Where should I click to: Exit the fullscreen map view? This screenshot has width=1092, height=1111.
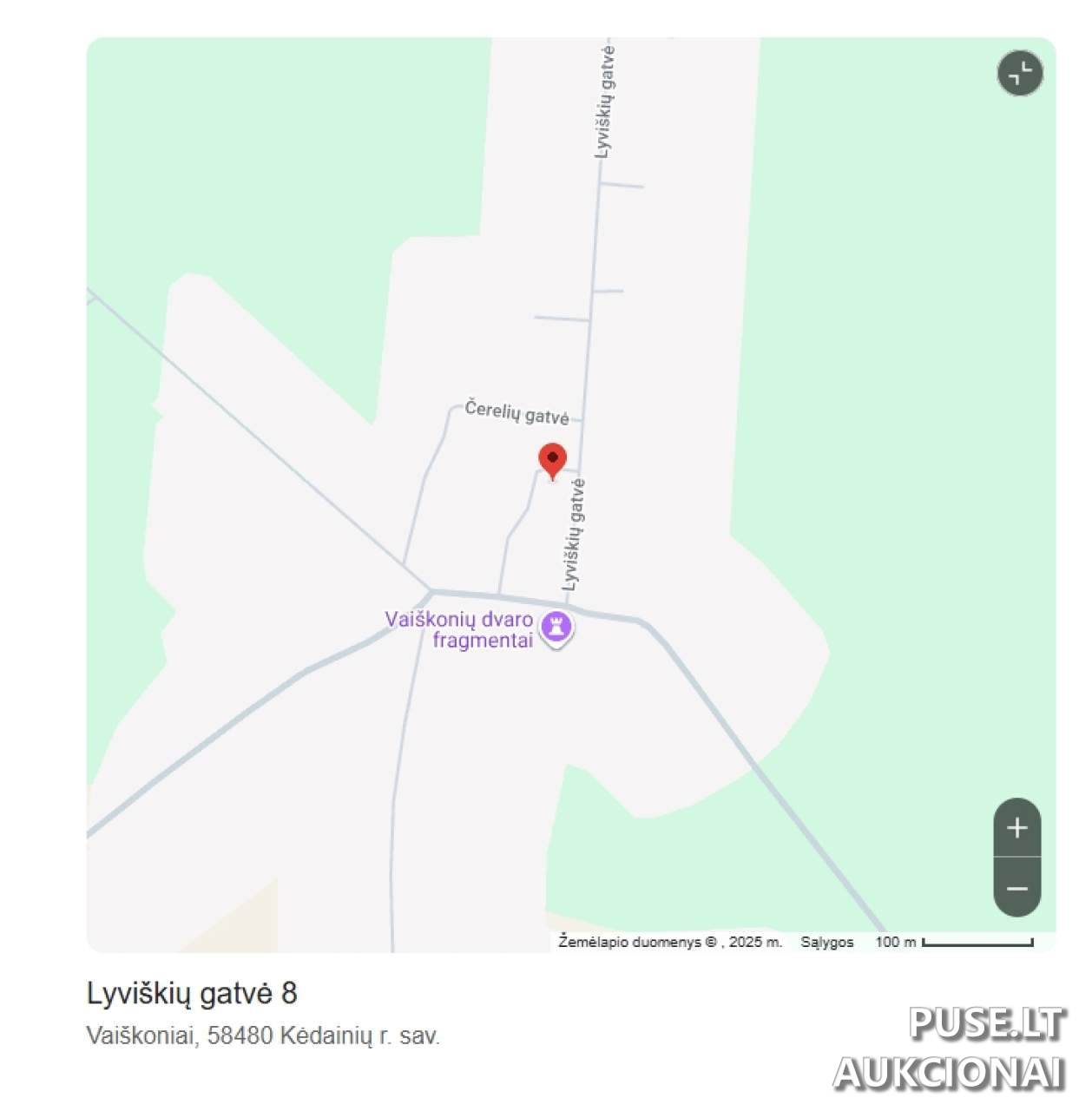(x=1020, y=73)
